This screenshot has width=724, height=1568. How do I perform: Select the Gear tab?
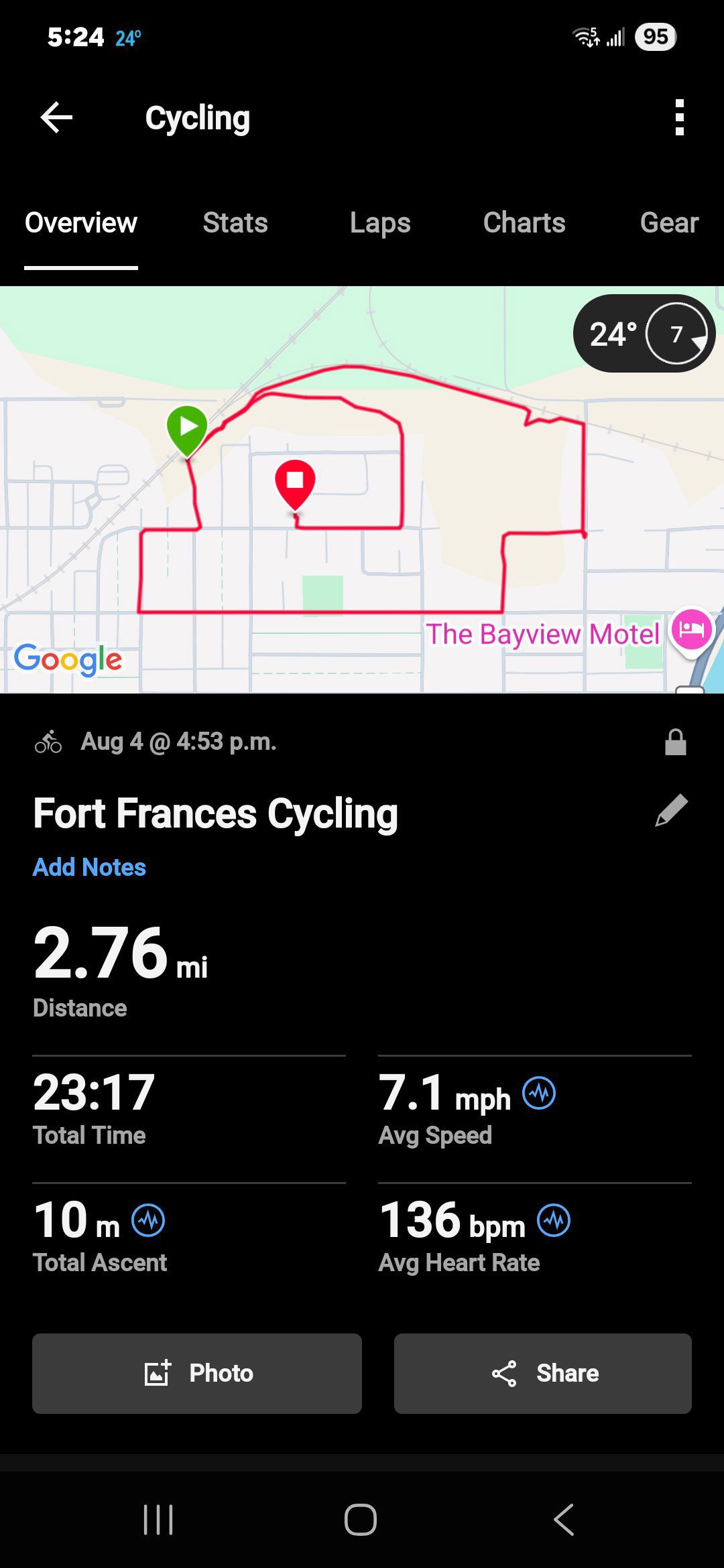669,222
